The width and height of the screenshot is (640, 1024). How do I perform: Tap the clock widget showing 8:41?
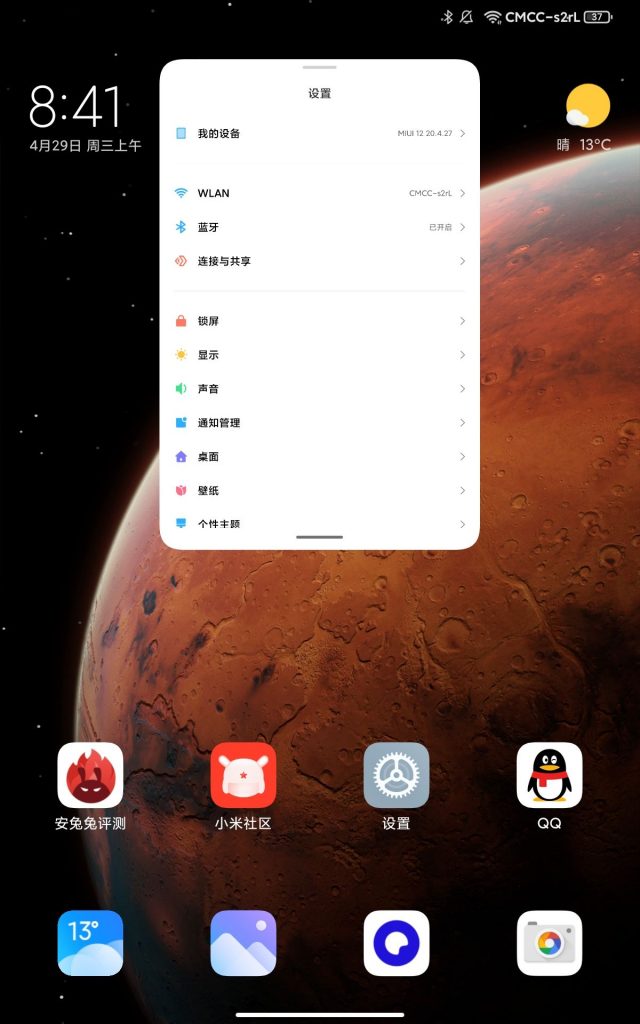click(x=76, y=108)
